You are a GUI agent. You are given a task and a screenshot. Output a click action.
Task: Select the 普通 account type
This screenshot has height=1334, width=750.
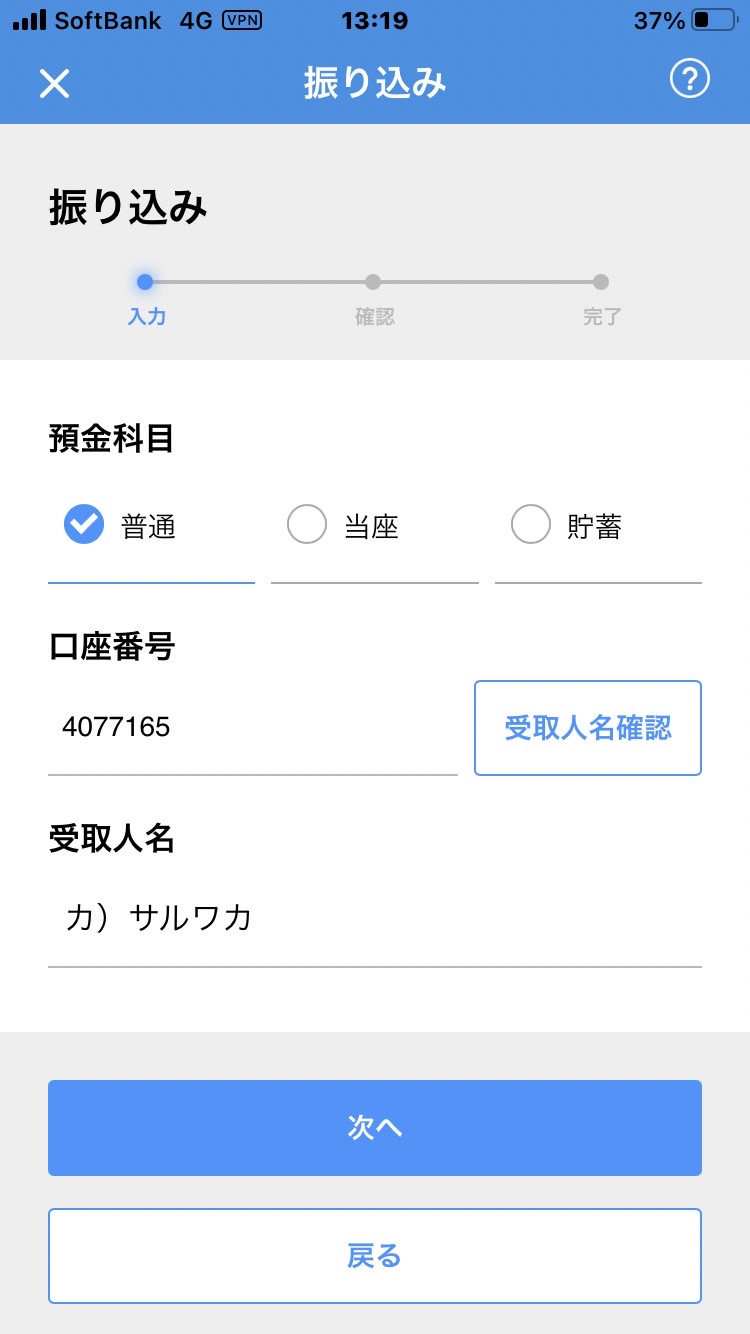click(x=151, y=526)
